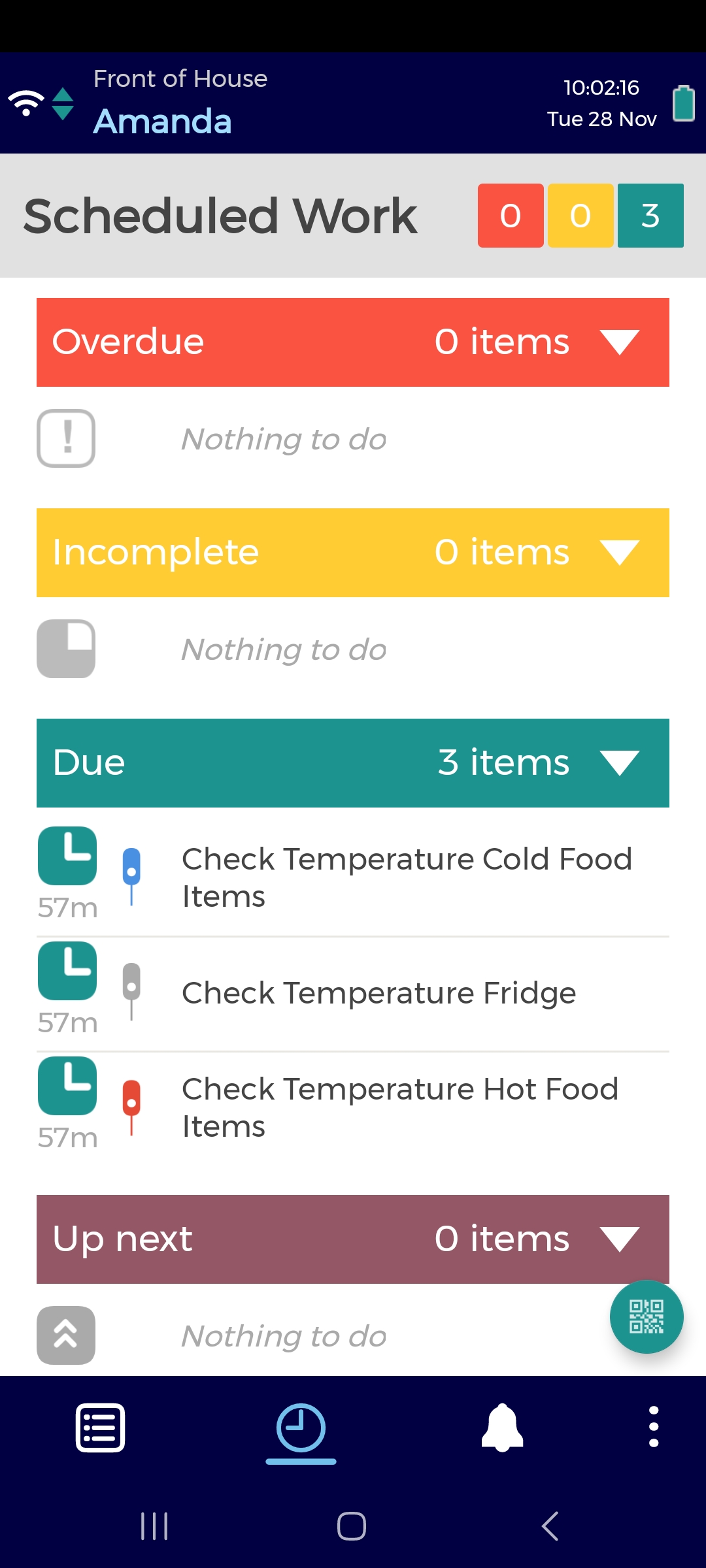The image size is (706, 1568).
Task: Tap the teal due counter badge
Action: (x=650, y=216)
